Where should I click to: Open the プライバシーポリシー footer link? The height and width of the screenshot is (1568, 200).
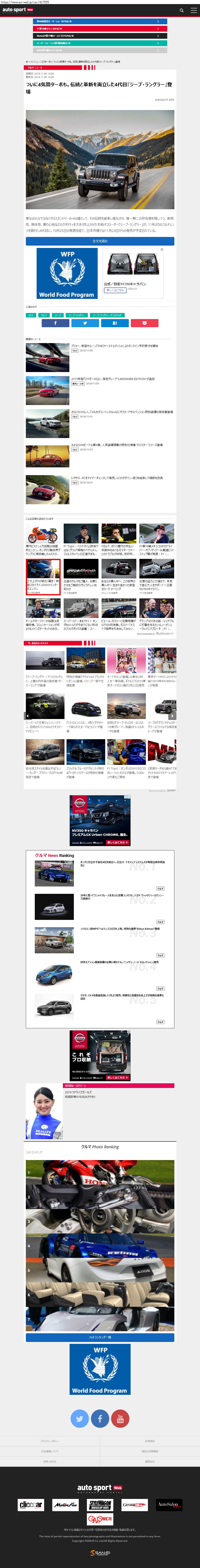coord(50,1441)
